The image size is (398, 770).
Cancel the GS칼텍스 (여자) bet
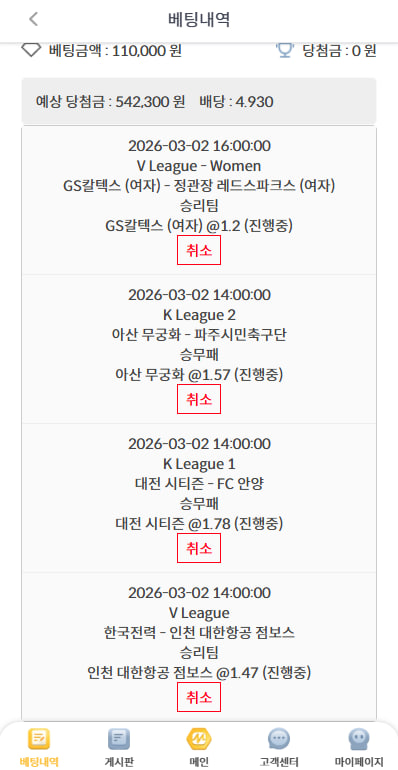pyautogui.click(x=199, y=250)
